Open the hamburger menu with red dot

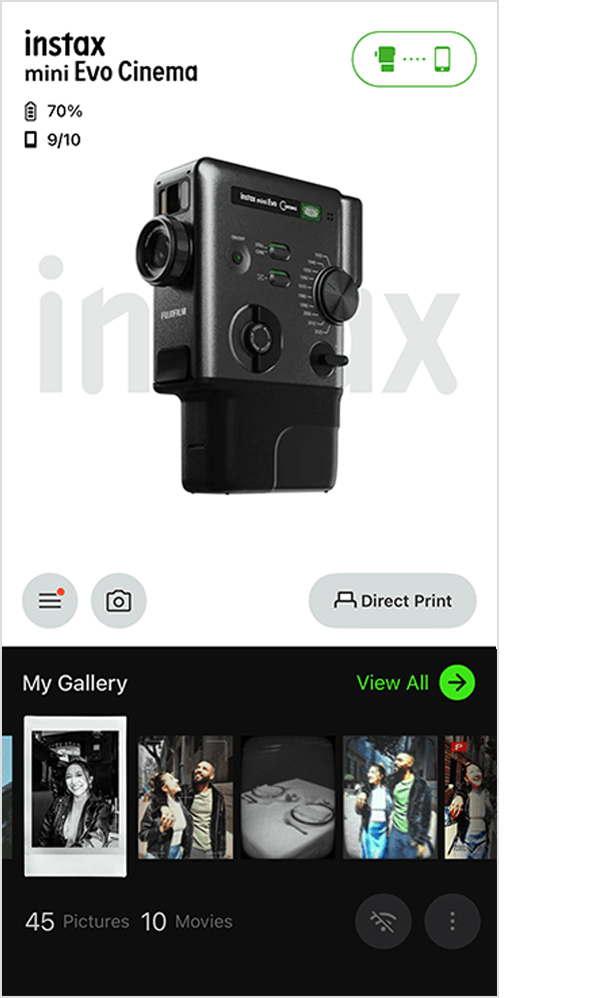pos(50,601)
